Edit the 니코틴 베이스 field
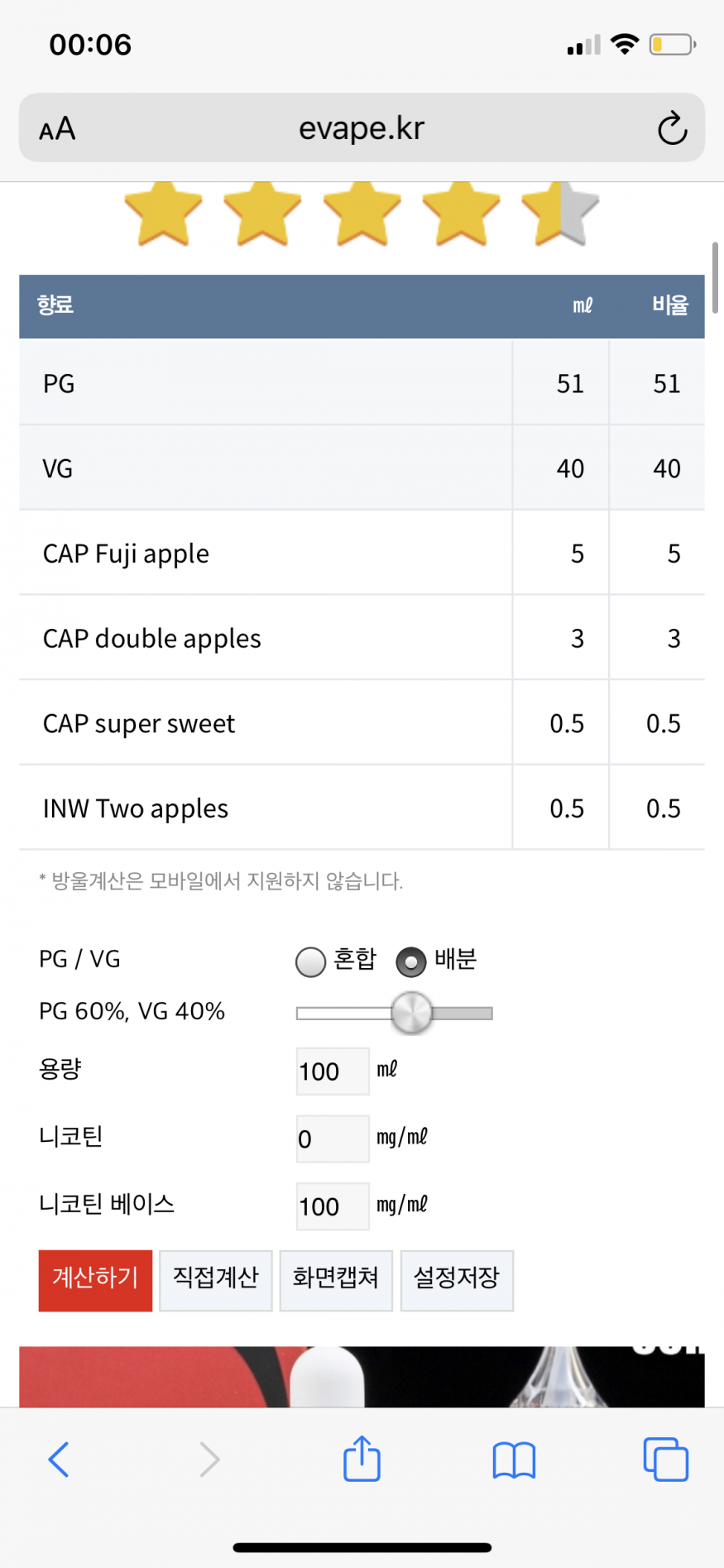This screenshot has height=1568, width=724. 333,1206
